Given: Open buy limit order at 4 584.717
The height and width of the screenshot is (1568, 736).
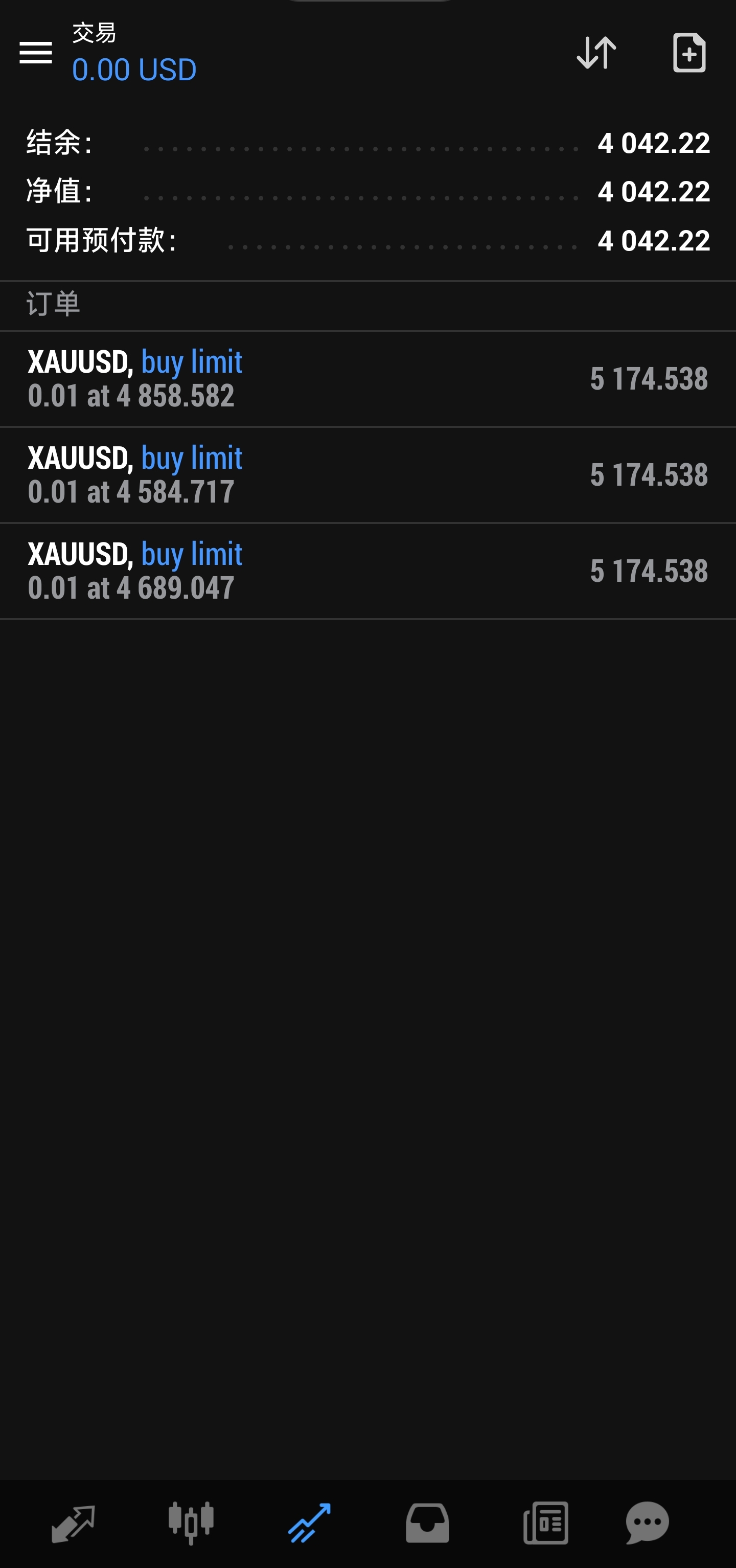Looking at the screenshot, I should (x=367, y=475).
